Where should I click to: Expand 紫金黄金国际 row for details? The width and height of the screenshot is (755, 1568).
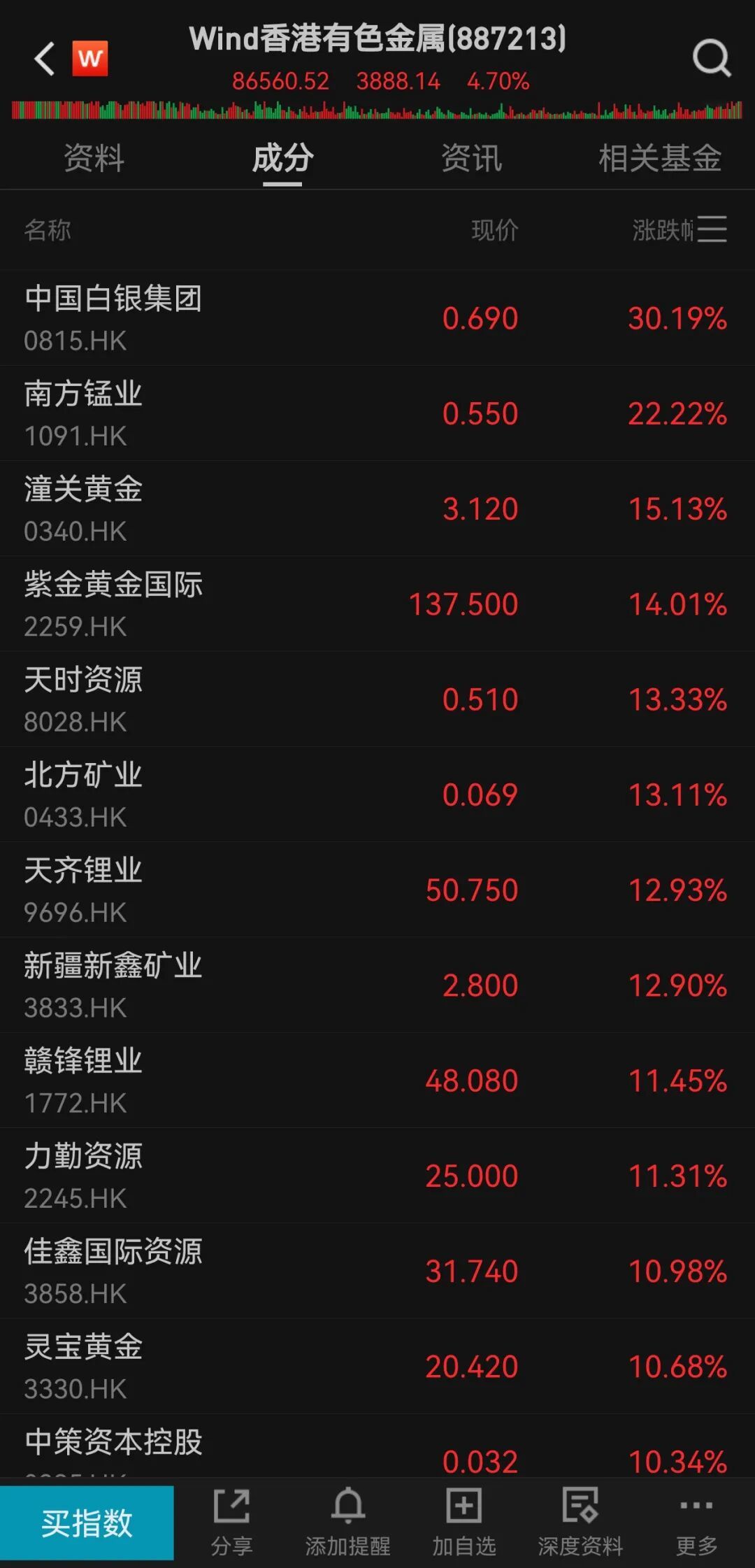click(x=377, y=603)
